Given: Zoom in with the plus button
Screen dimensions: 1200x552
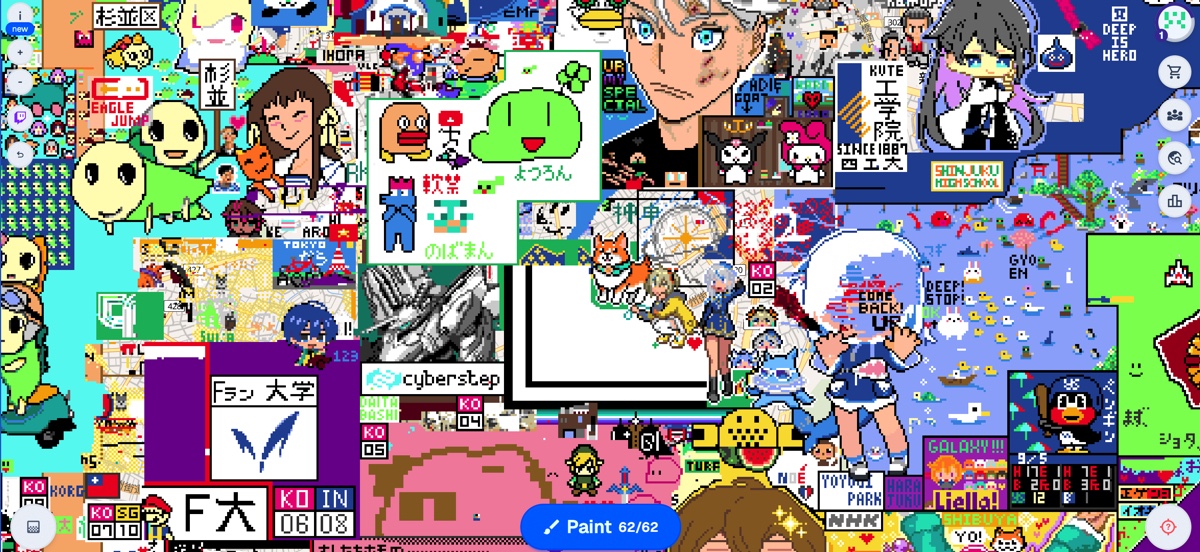Looking at the screenshot, I should [20, 52].
